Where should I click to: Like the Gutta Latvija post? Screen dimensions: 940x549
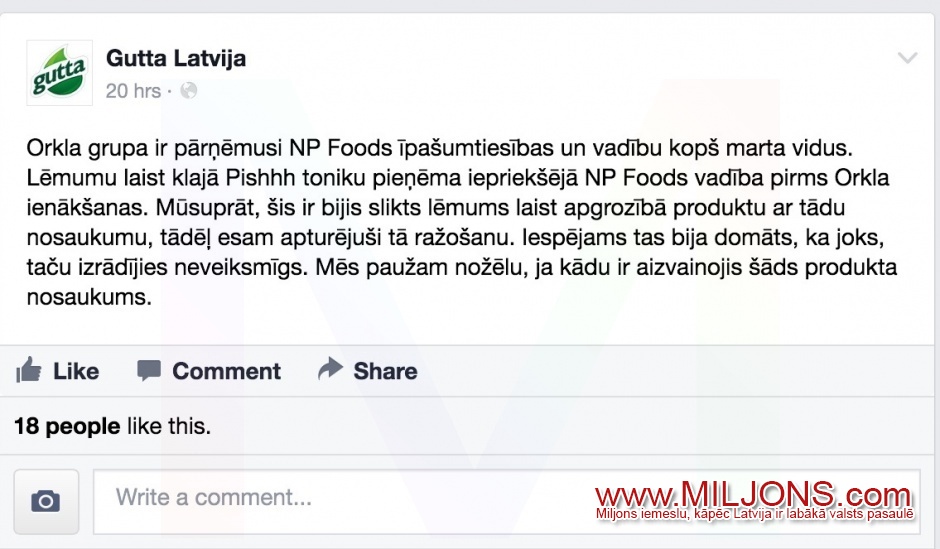[58, 371]
